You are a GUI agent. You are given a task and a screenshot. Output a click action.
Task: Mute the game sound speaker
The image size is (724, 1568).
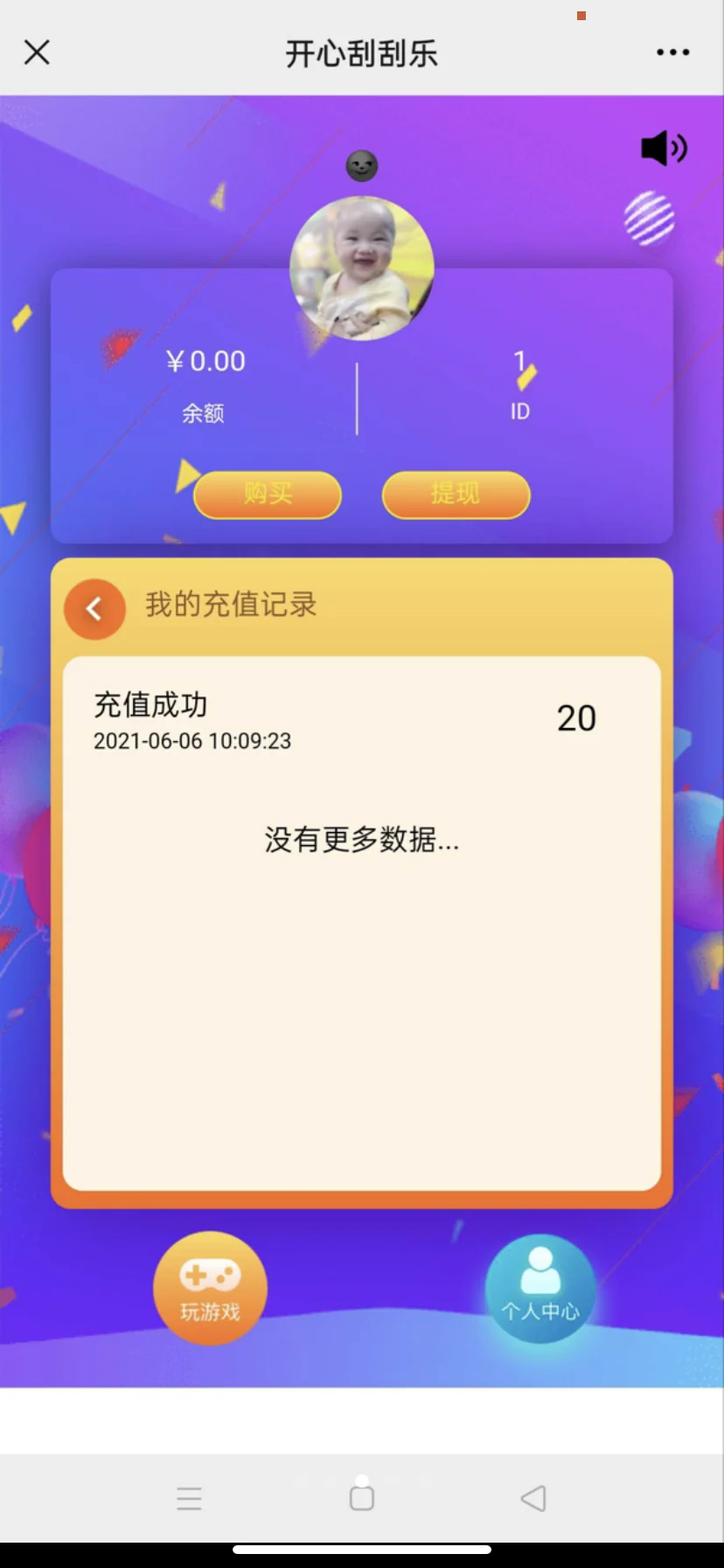pos(664,148)
